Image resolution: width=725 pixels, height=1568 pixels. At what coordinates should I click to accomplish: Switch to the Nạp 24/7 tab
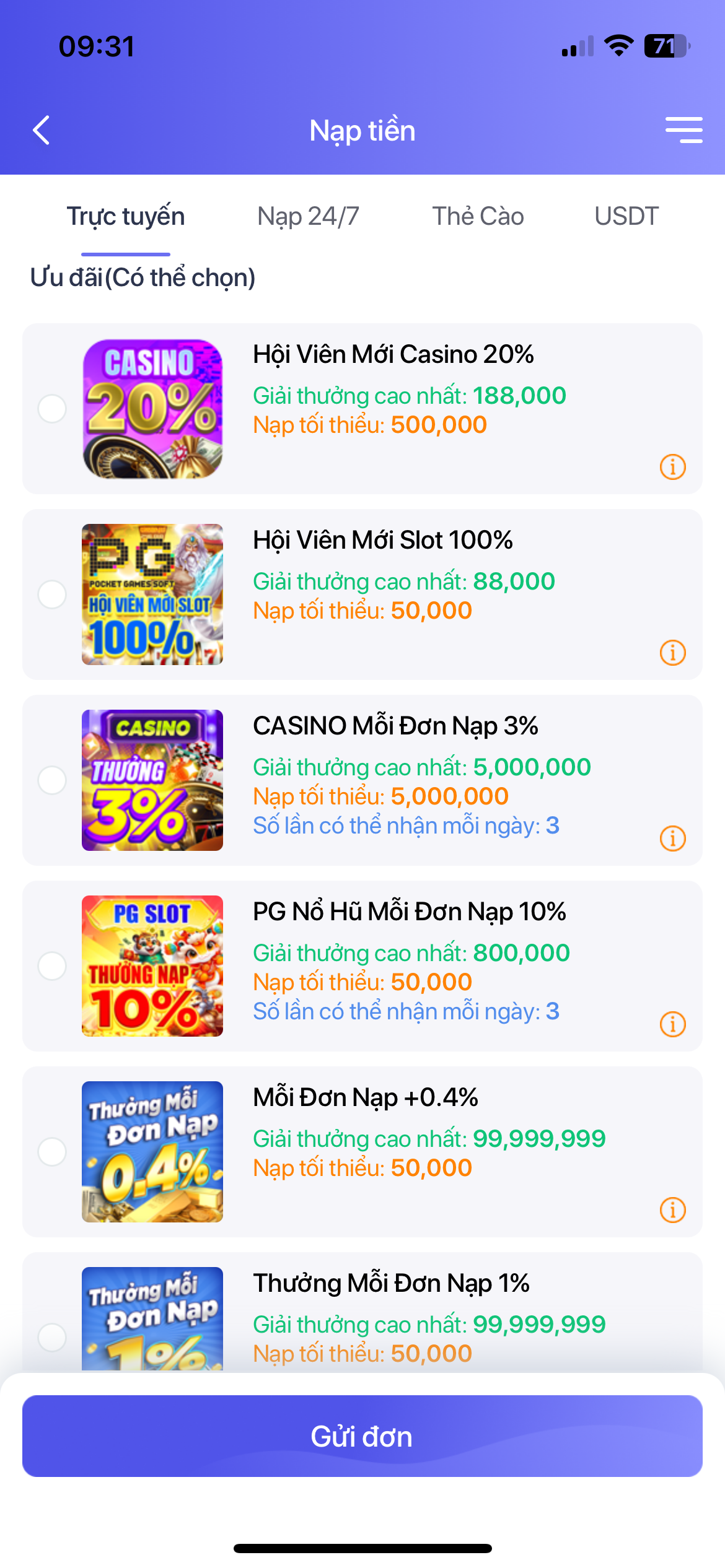pyautogui.click(x=308, y=216)
